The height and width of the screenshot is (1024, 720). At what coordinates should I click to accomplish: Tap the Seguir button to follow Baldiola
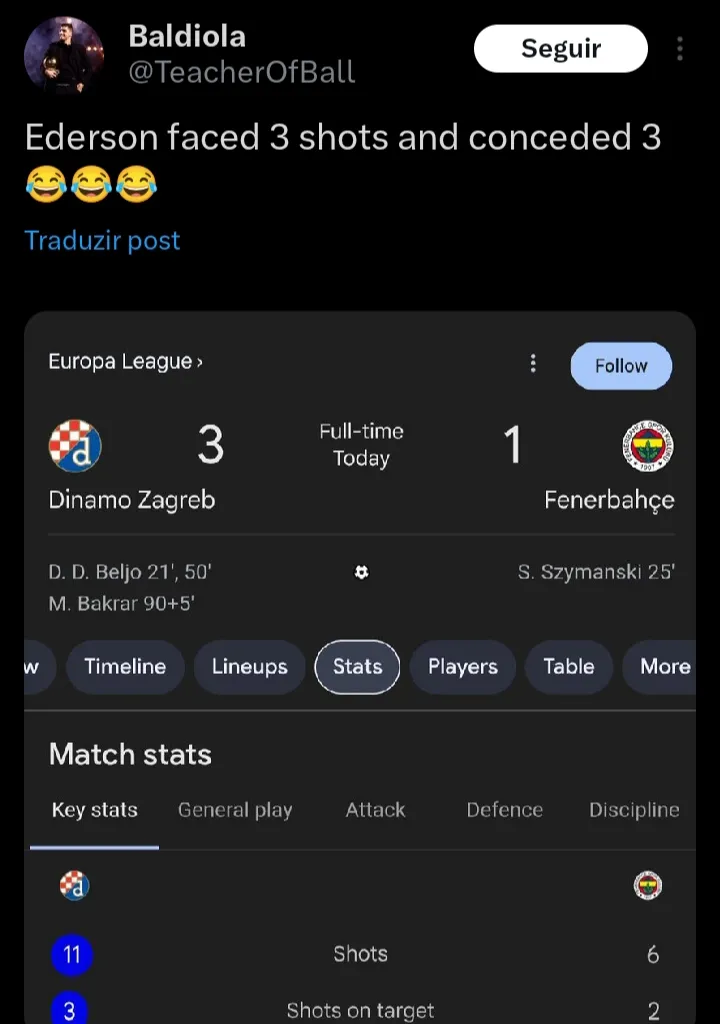(560, 49)
